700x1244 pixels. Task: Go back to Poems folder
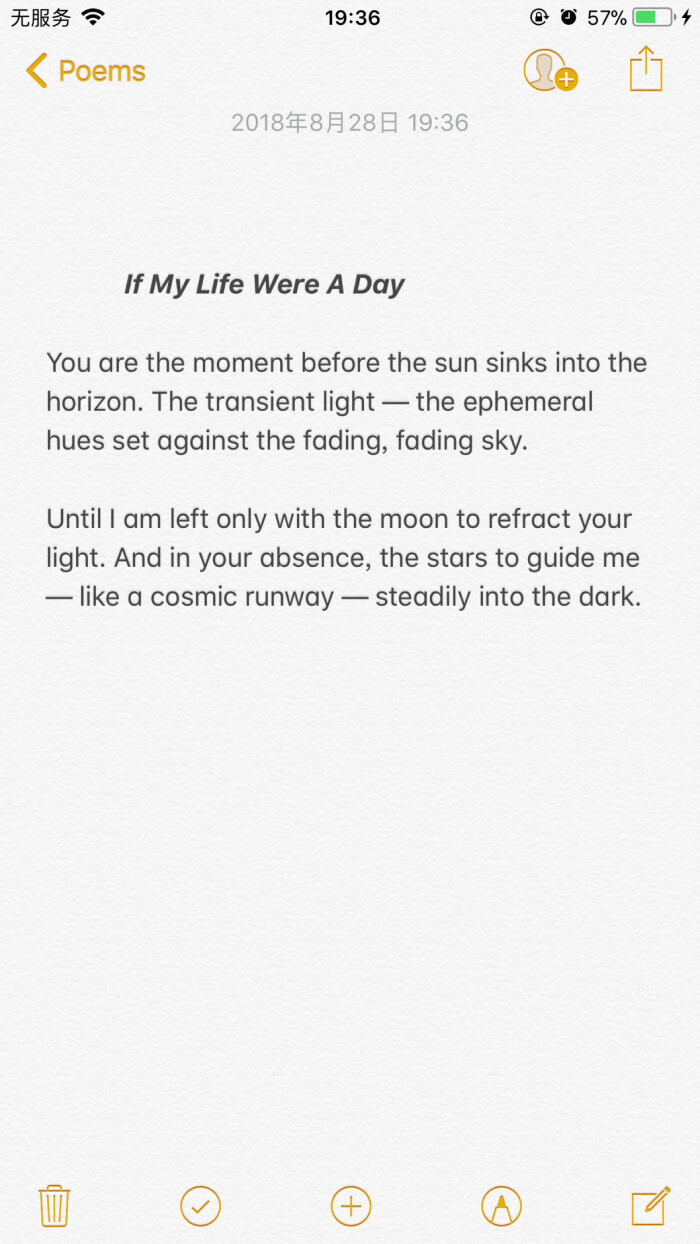(86, 72)
